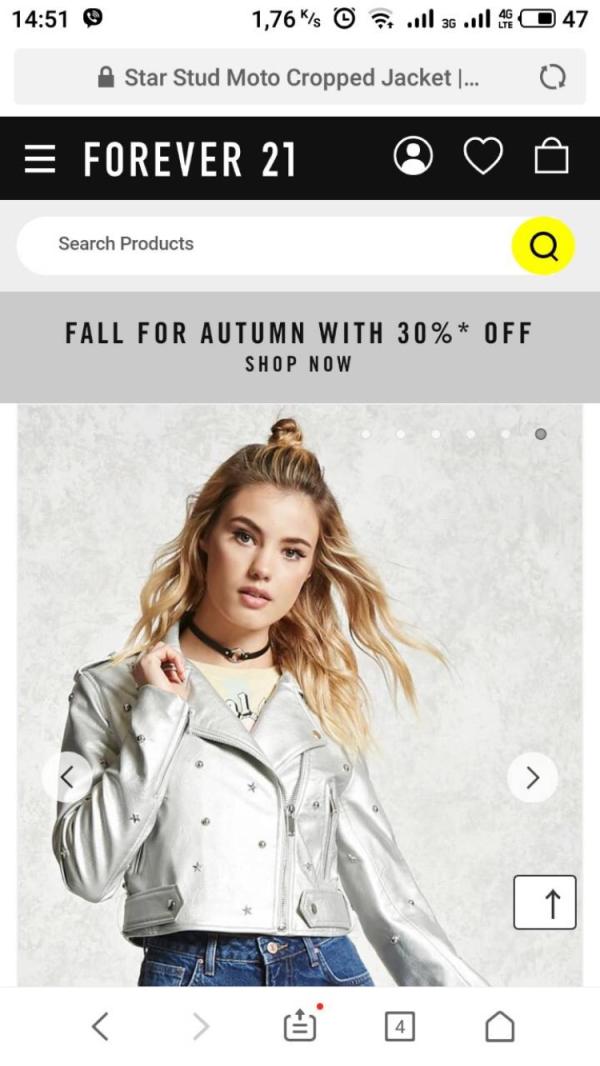
Task: Show the previous product image
Action: click(67, 777)
